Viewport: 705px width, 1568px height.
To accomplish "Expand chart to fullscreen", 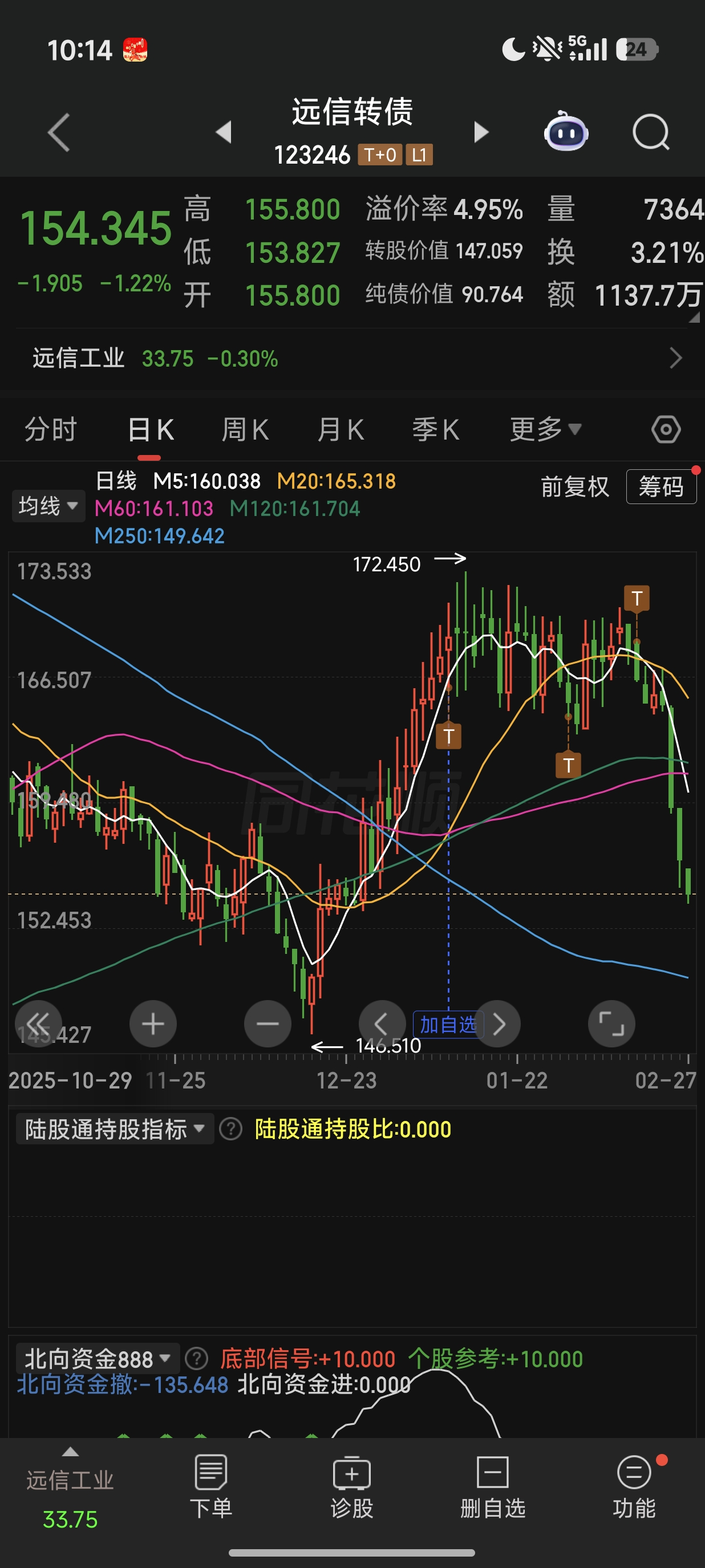I will click(611, 1024).
